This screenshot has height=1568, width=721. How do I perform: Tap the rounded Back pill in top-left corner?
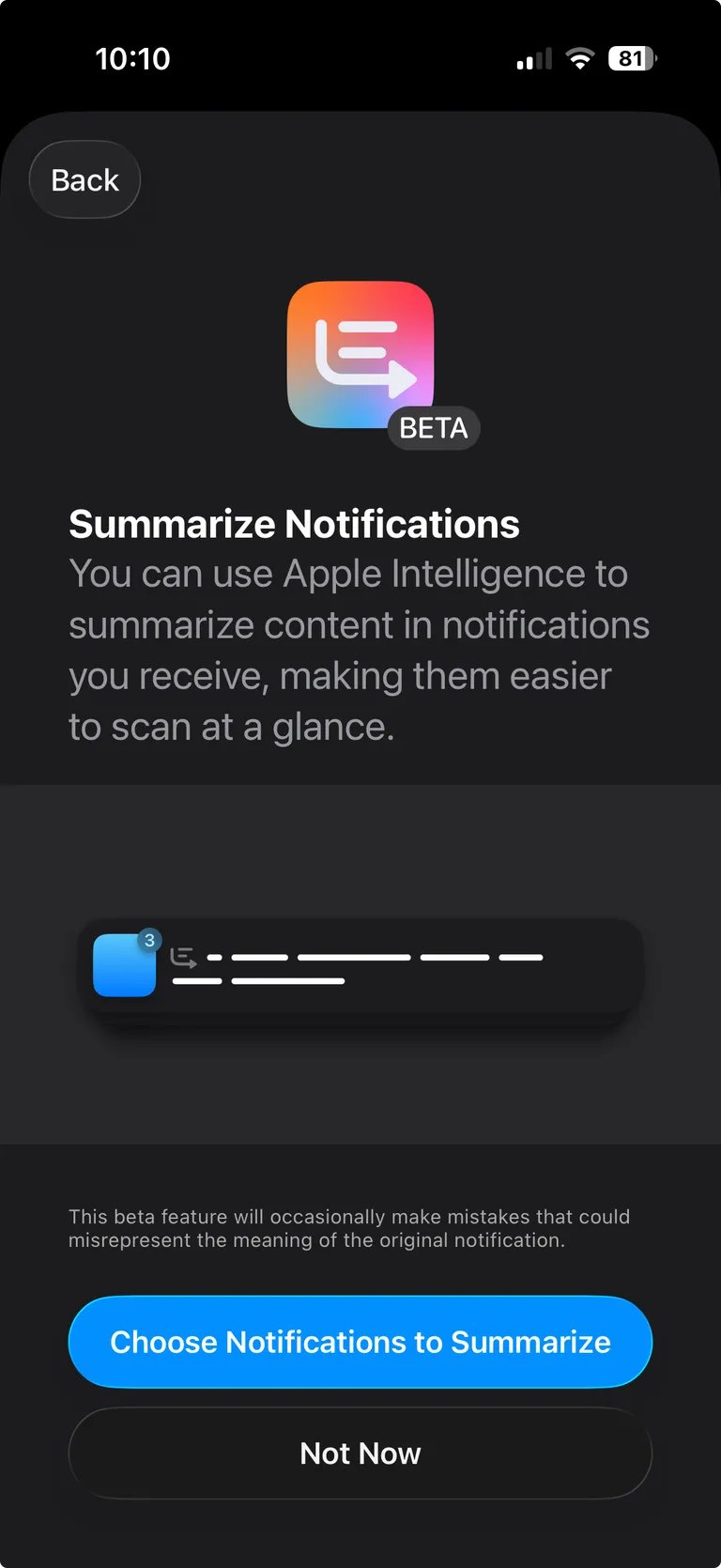(x=84, y=179)
